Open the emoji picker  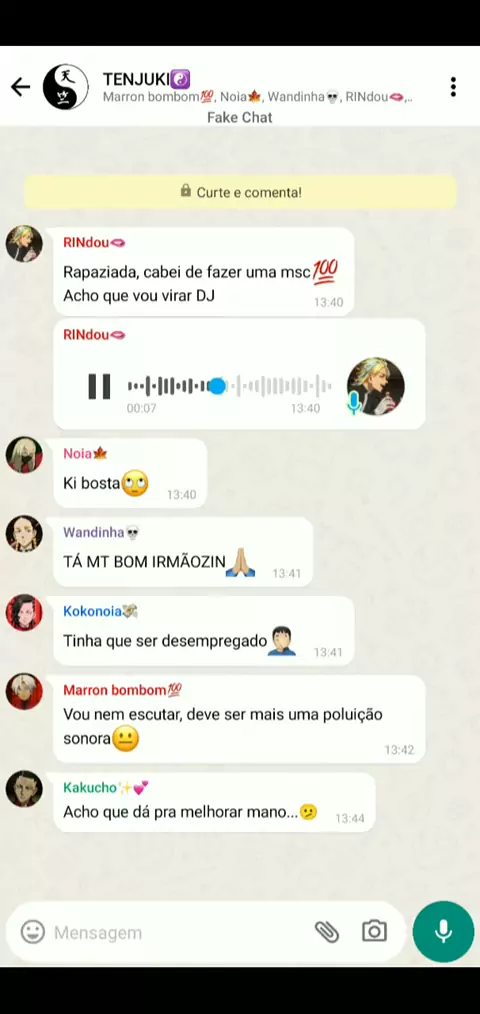click(32, 932)
